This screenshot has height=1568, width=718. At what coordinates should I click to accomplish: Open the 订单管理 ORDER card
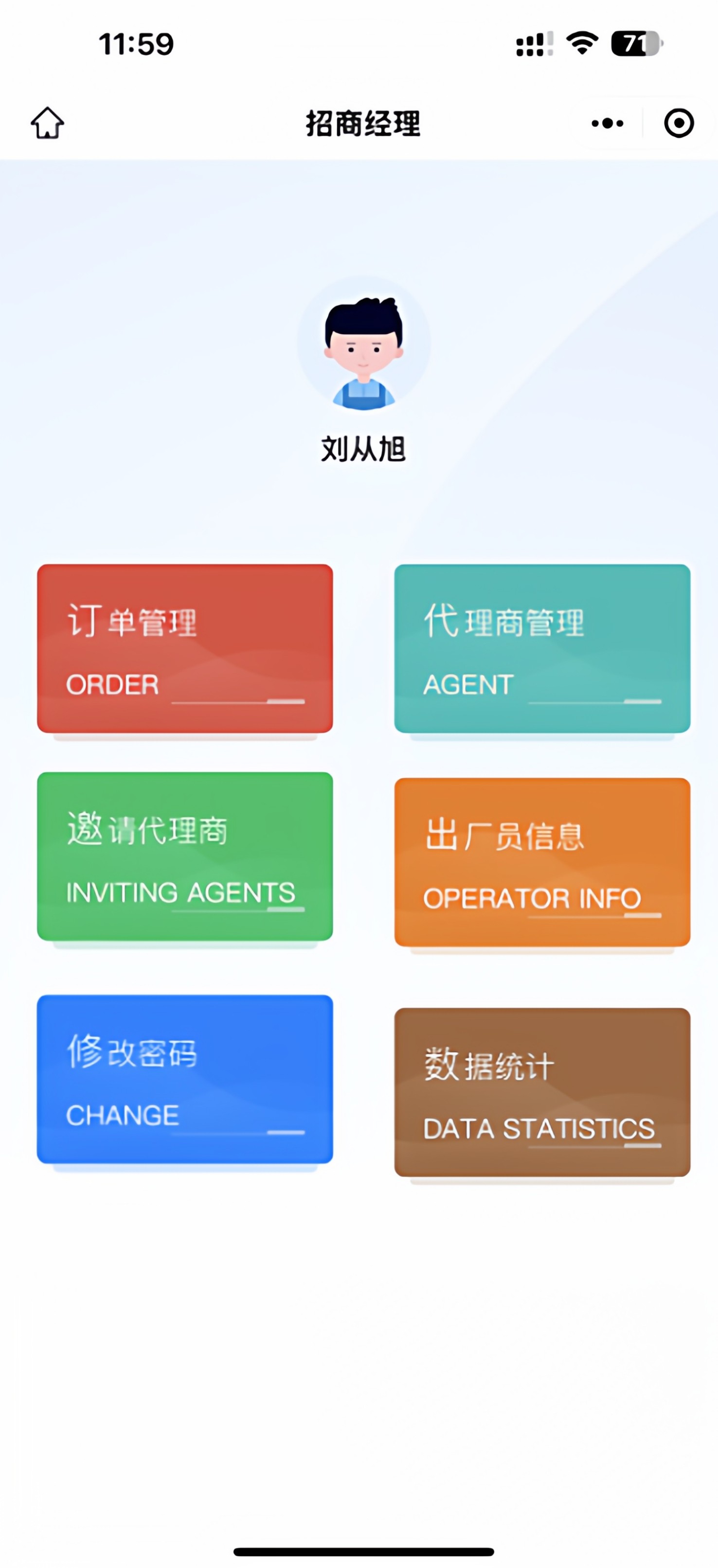coord(184,648)
